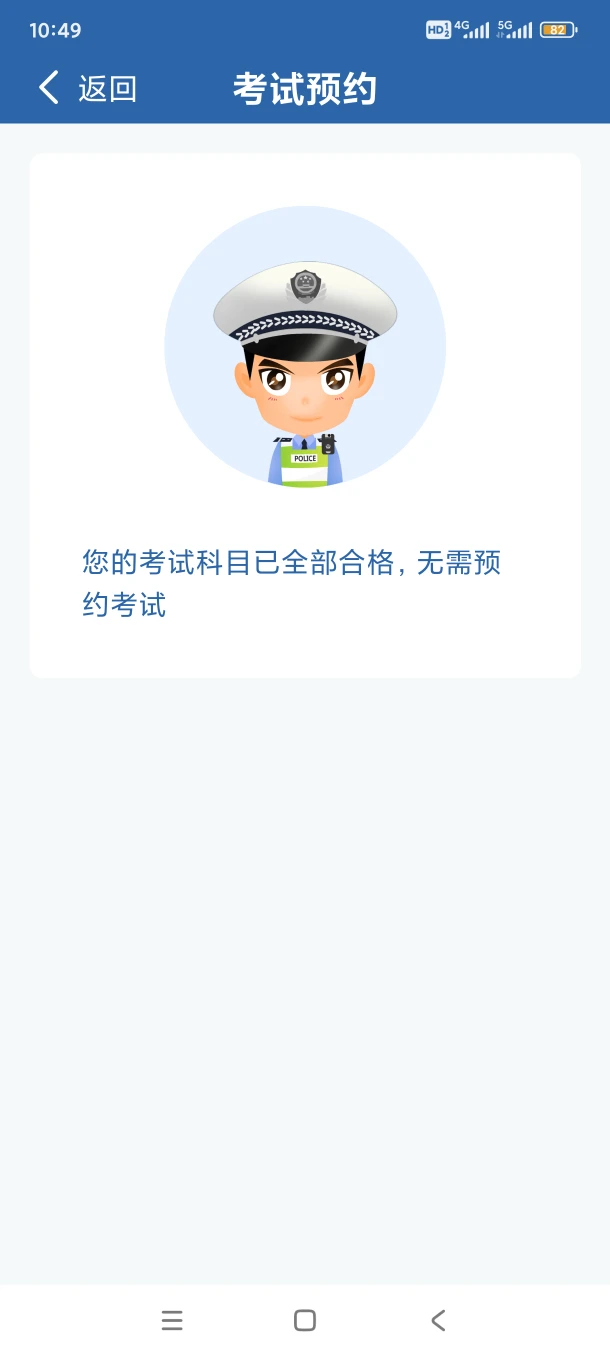610x1356 pixels.
Task: Open the system recent apps menu
Action: pyautogui.click(x=172, y=1320)
